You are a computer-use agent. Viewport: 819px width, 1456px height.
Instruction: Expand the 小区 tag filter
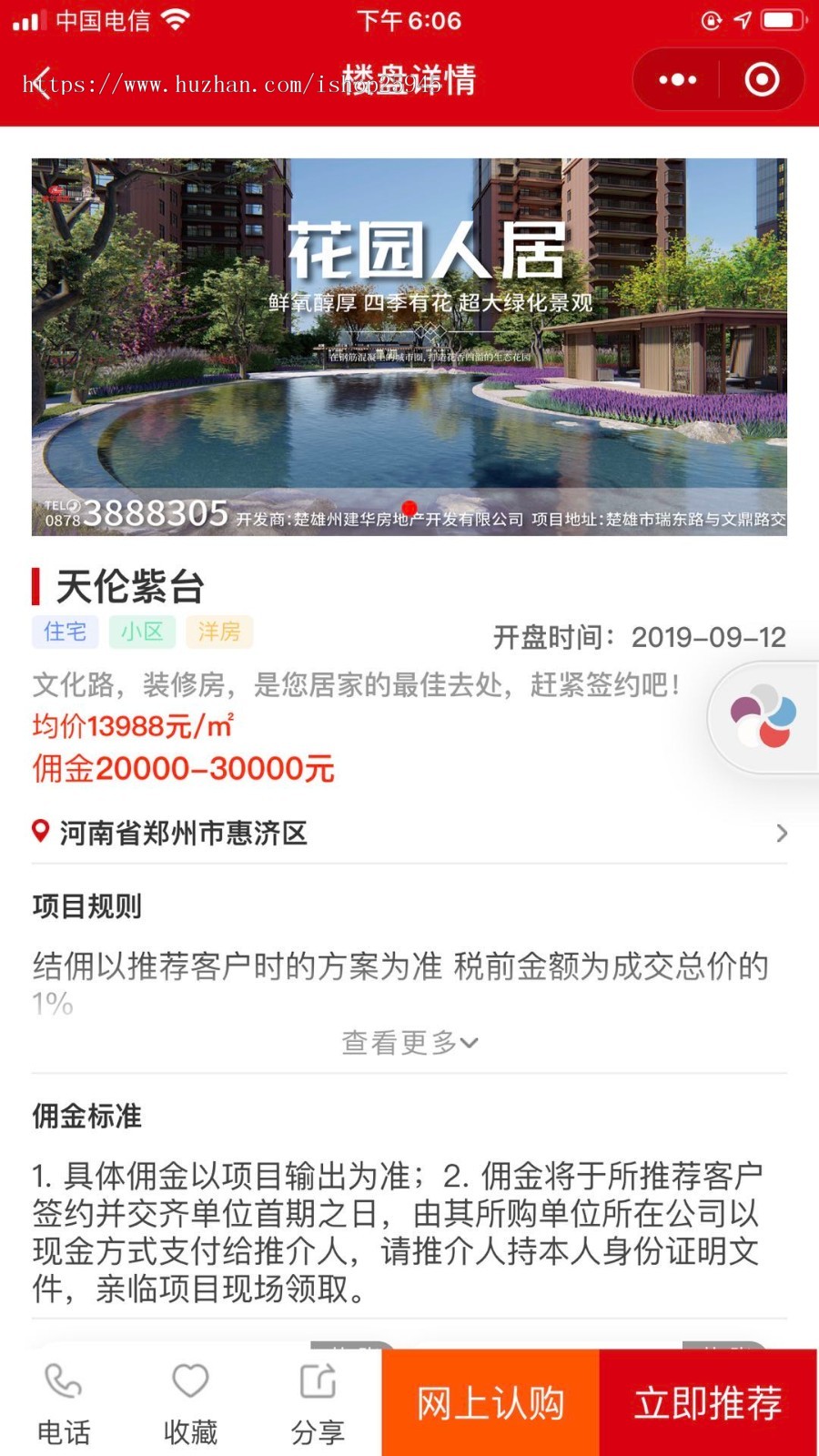[142, 632]
